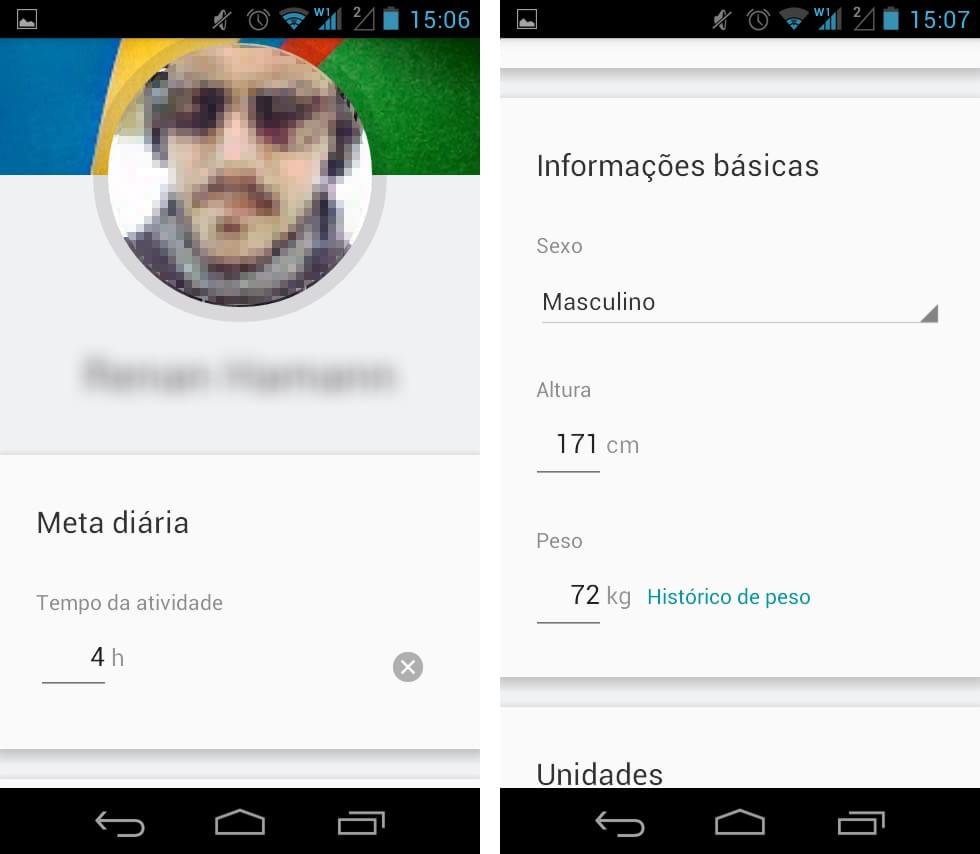Screen dimensions: 980x854
Task: Edit the Peso weight field
Action: tap(570, 597)
